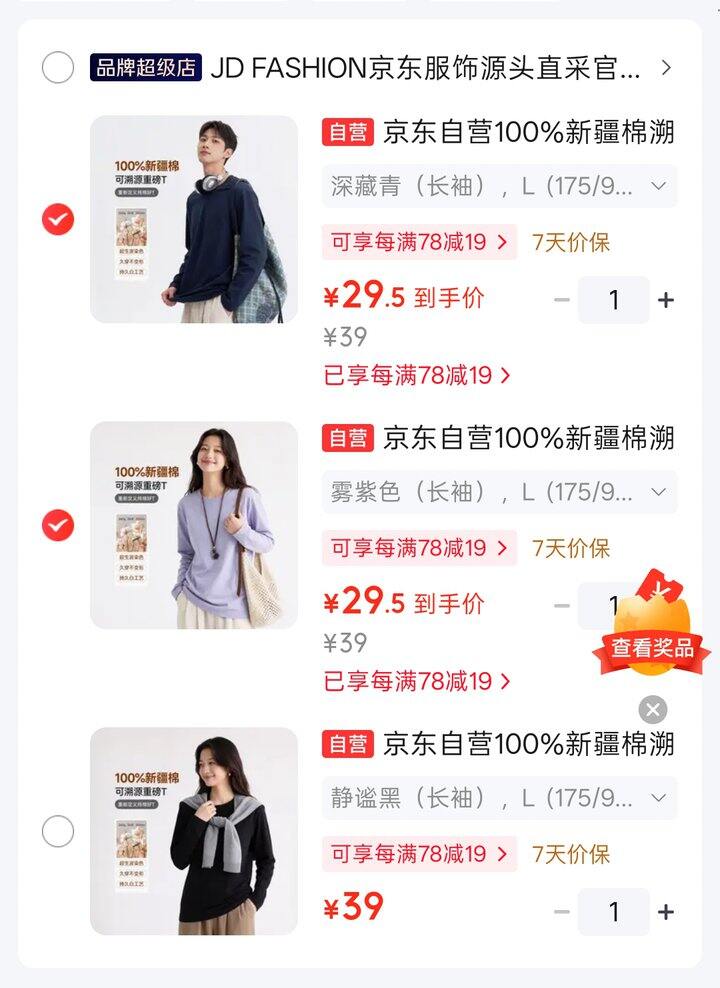This screenshot has height=988, width=720.
Task: Uncheck the 深藏青 long-sleeve item
Action: point(58,219)
